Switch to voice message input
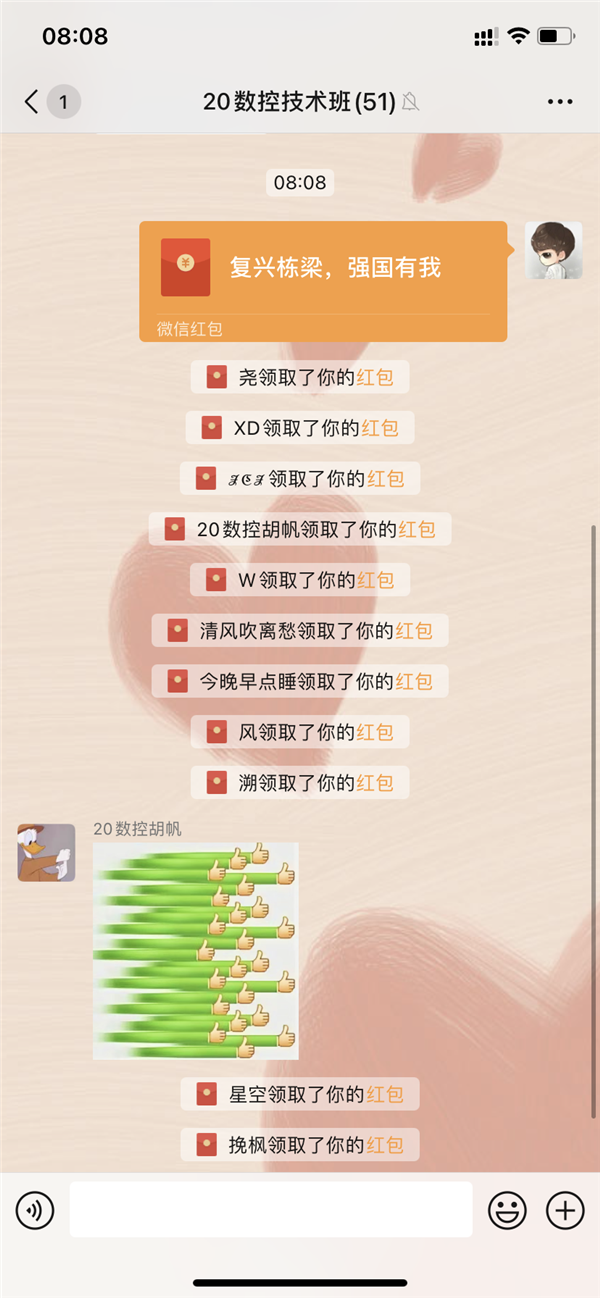 35,1211
